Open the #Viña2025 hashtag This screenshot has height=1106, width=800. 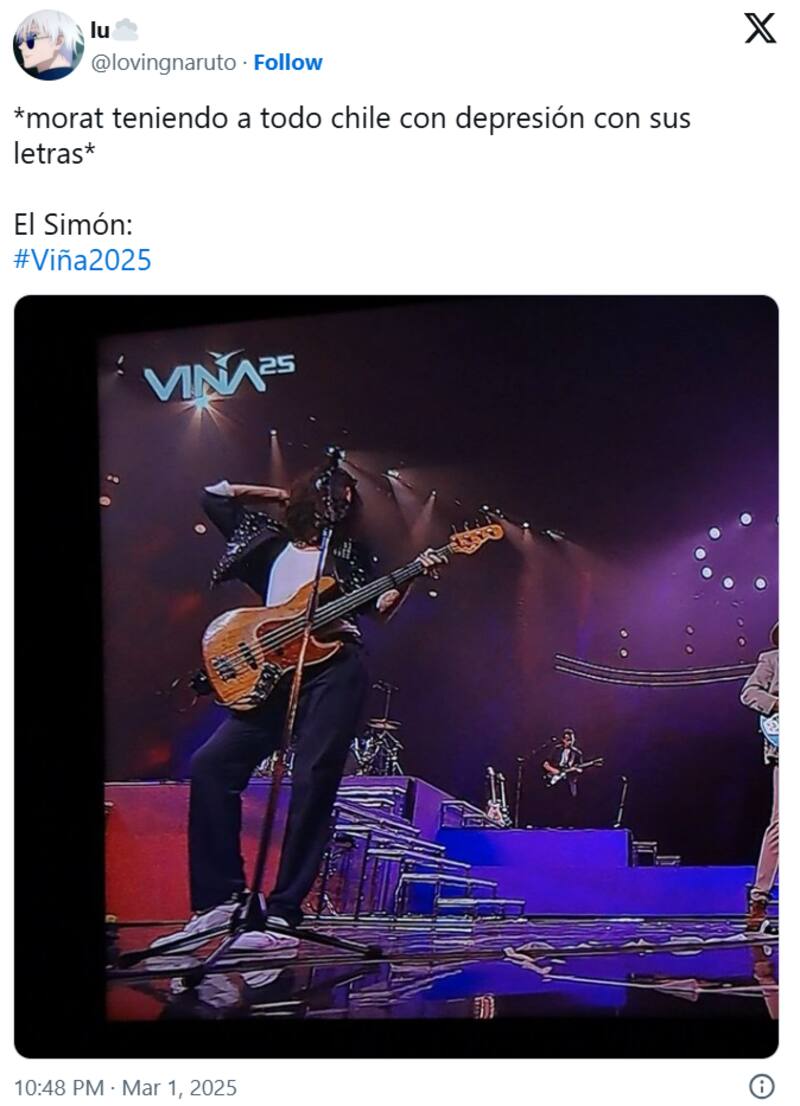tap(82, 260)
